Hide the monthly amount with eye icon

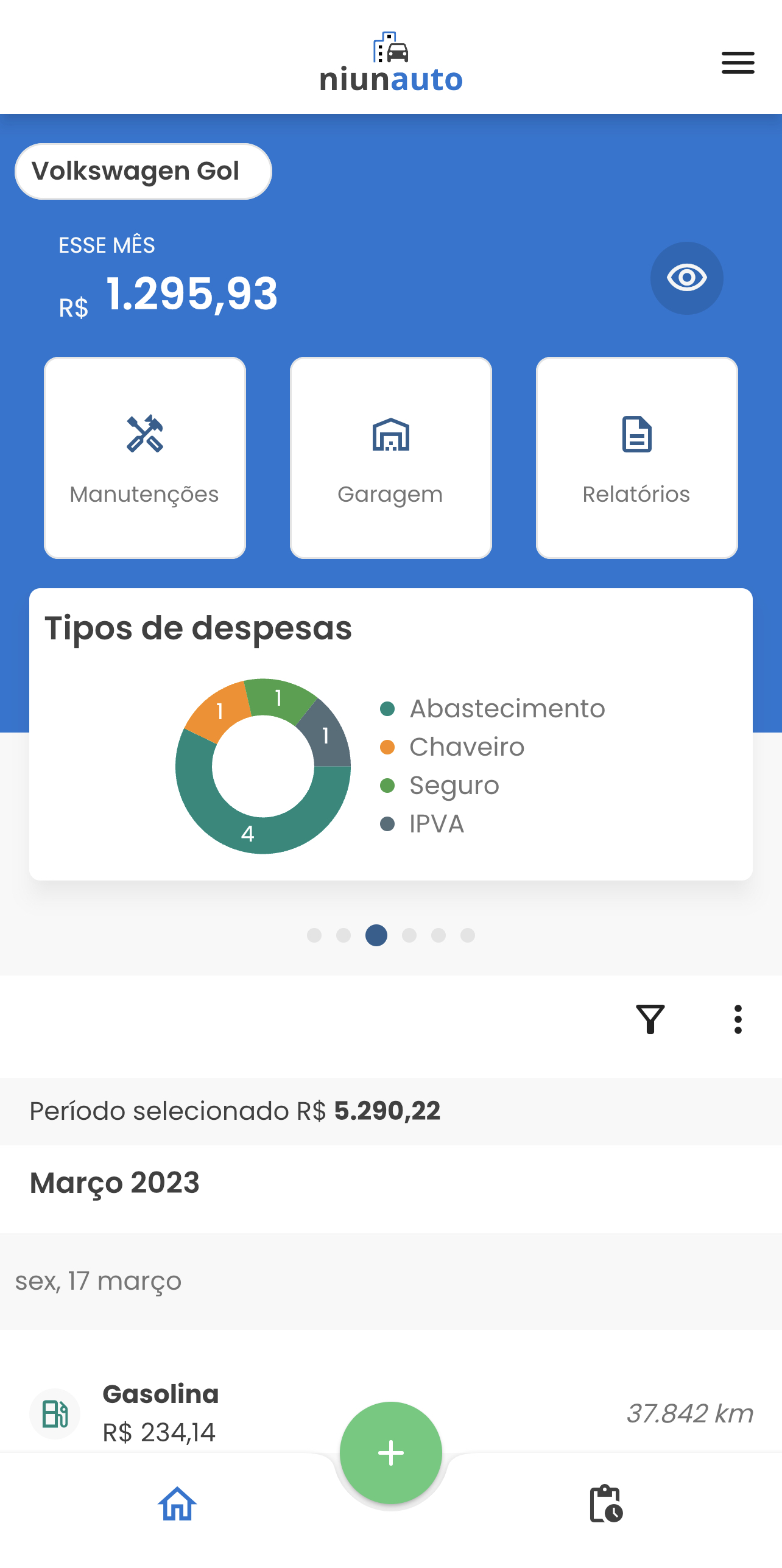click(x=686, y=278)
